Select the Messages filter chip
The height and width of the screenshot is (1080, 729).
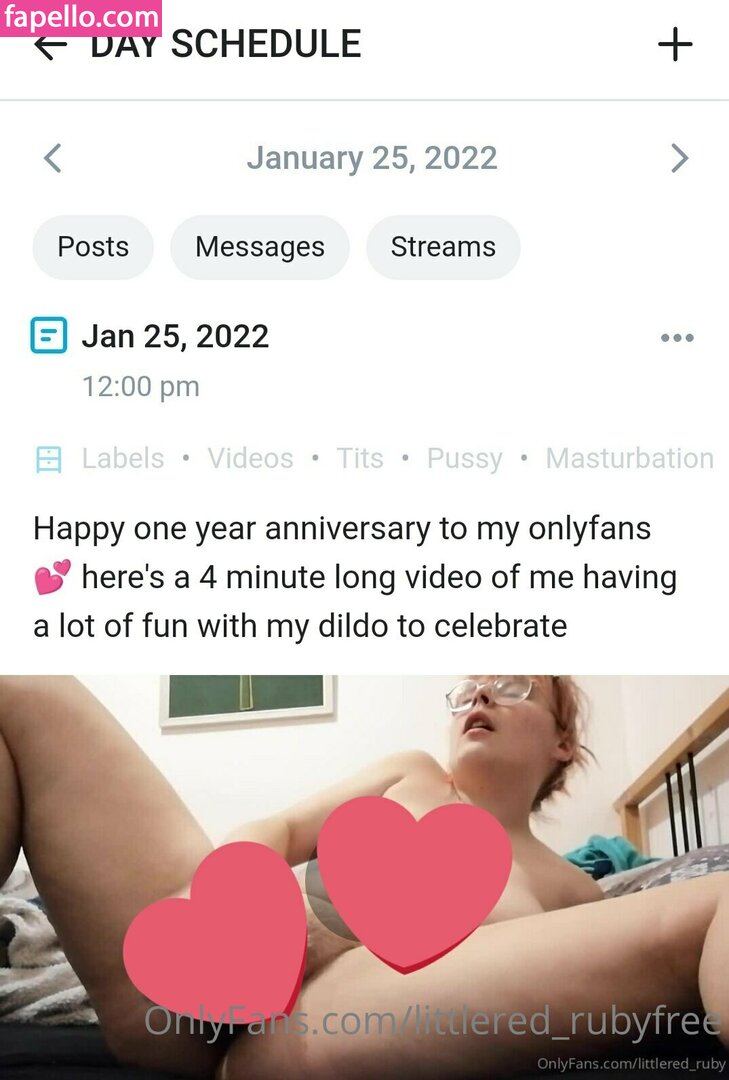(x=260, y=247)
